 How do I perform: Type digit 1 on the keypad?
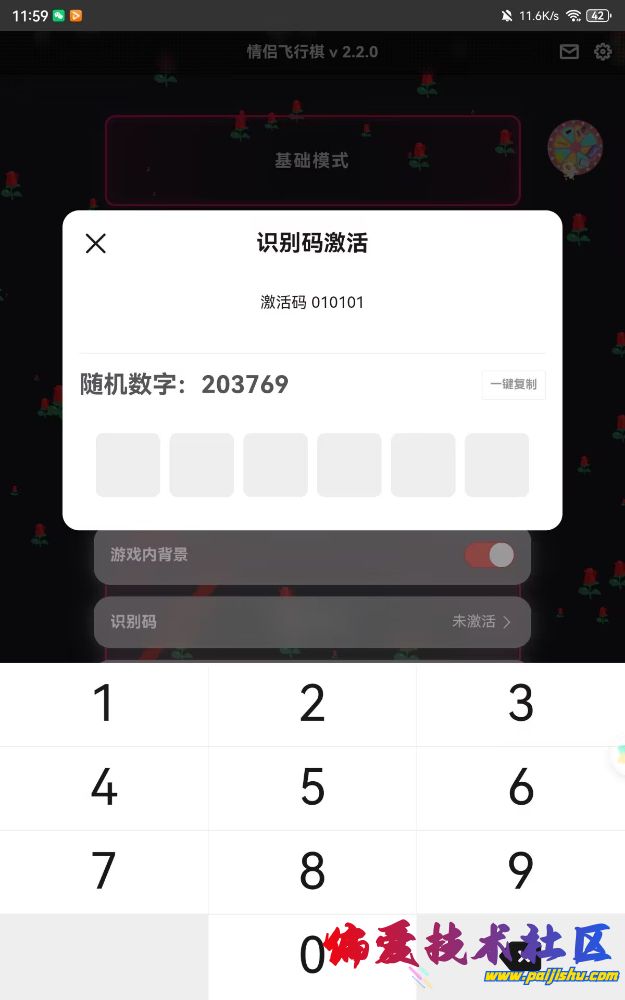(x=104, y=704)
